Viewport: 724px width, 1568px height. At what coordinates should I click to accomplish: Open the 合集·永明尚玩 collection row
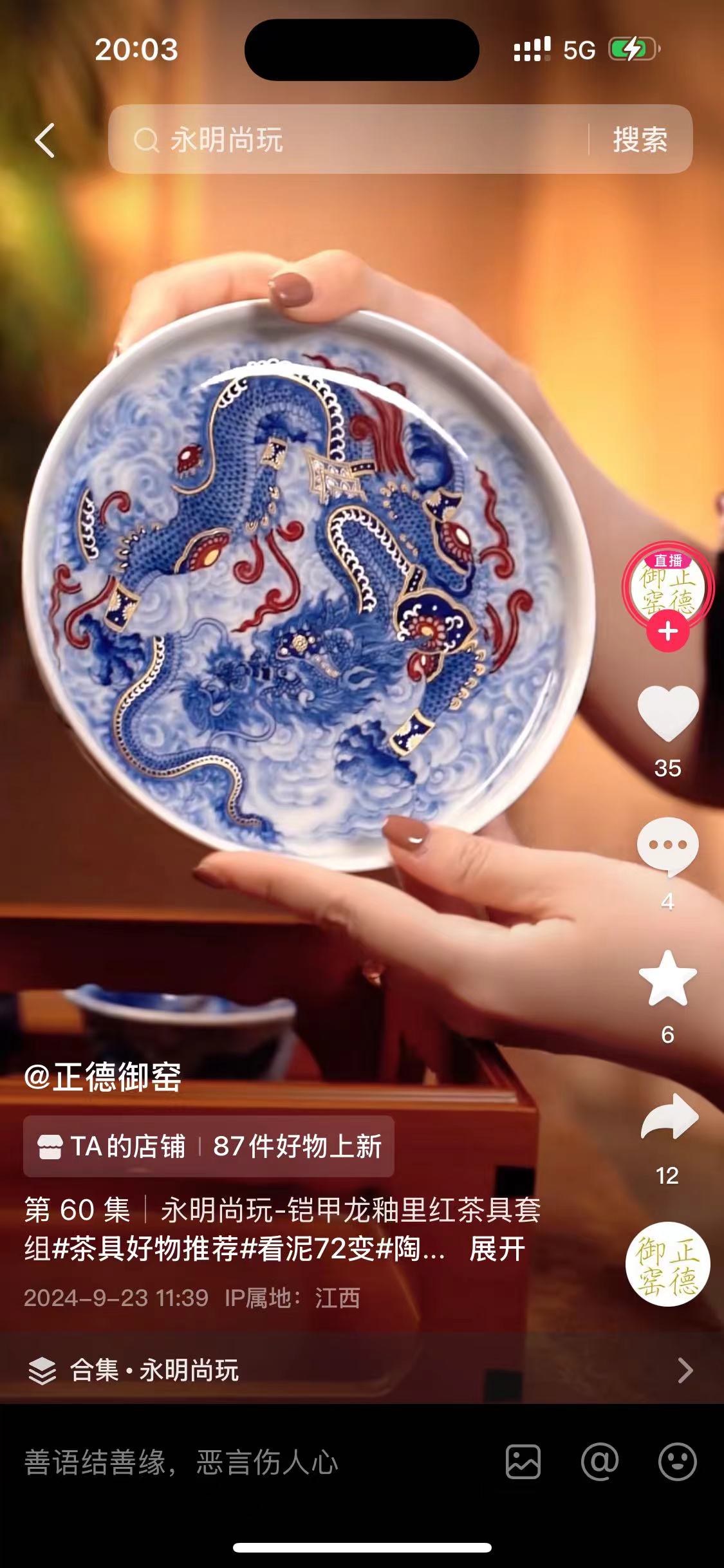click(x=360, y=1370)
